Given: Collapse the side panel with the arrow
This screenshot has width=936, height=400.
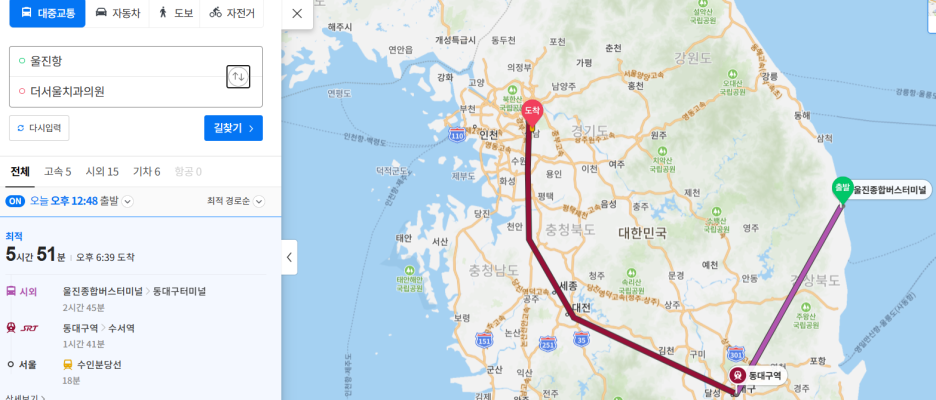Looking at the screenshot, I should point(289,256).
